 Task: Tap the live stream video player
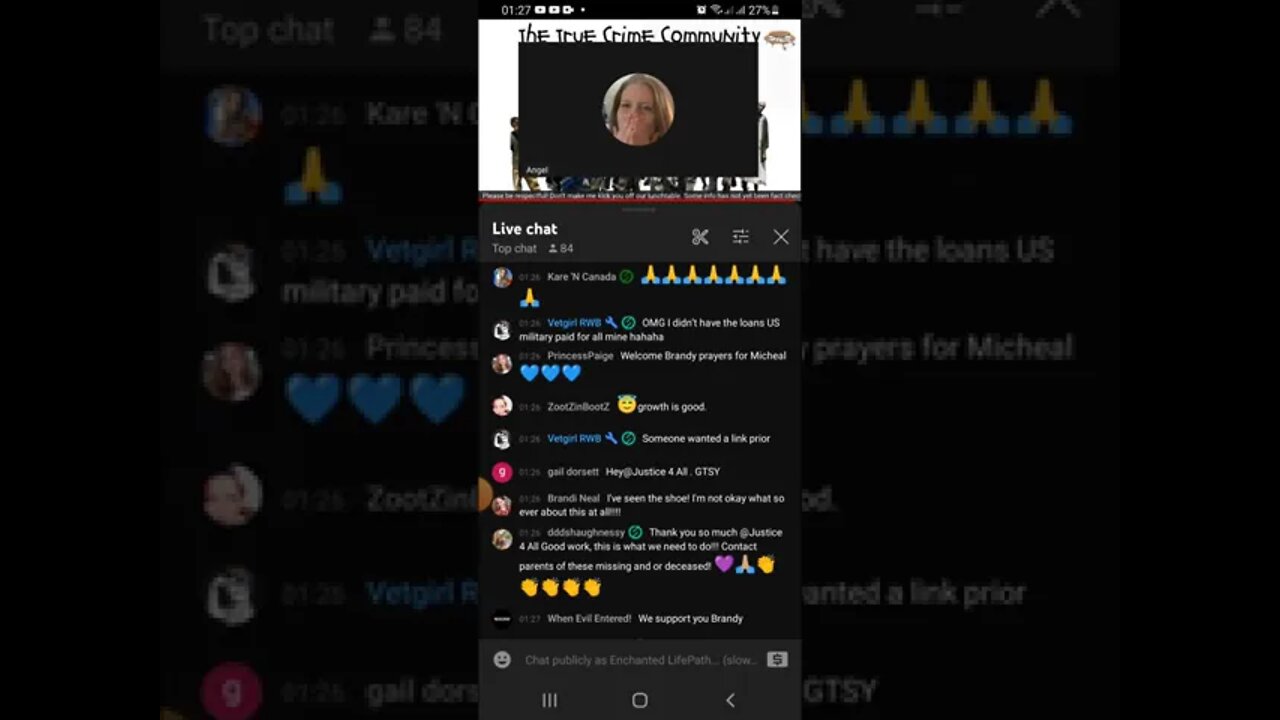click(638, 110)
